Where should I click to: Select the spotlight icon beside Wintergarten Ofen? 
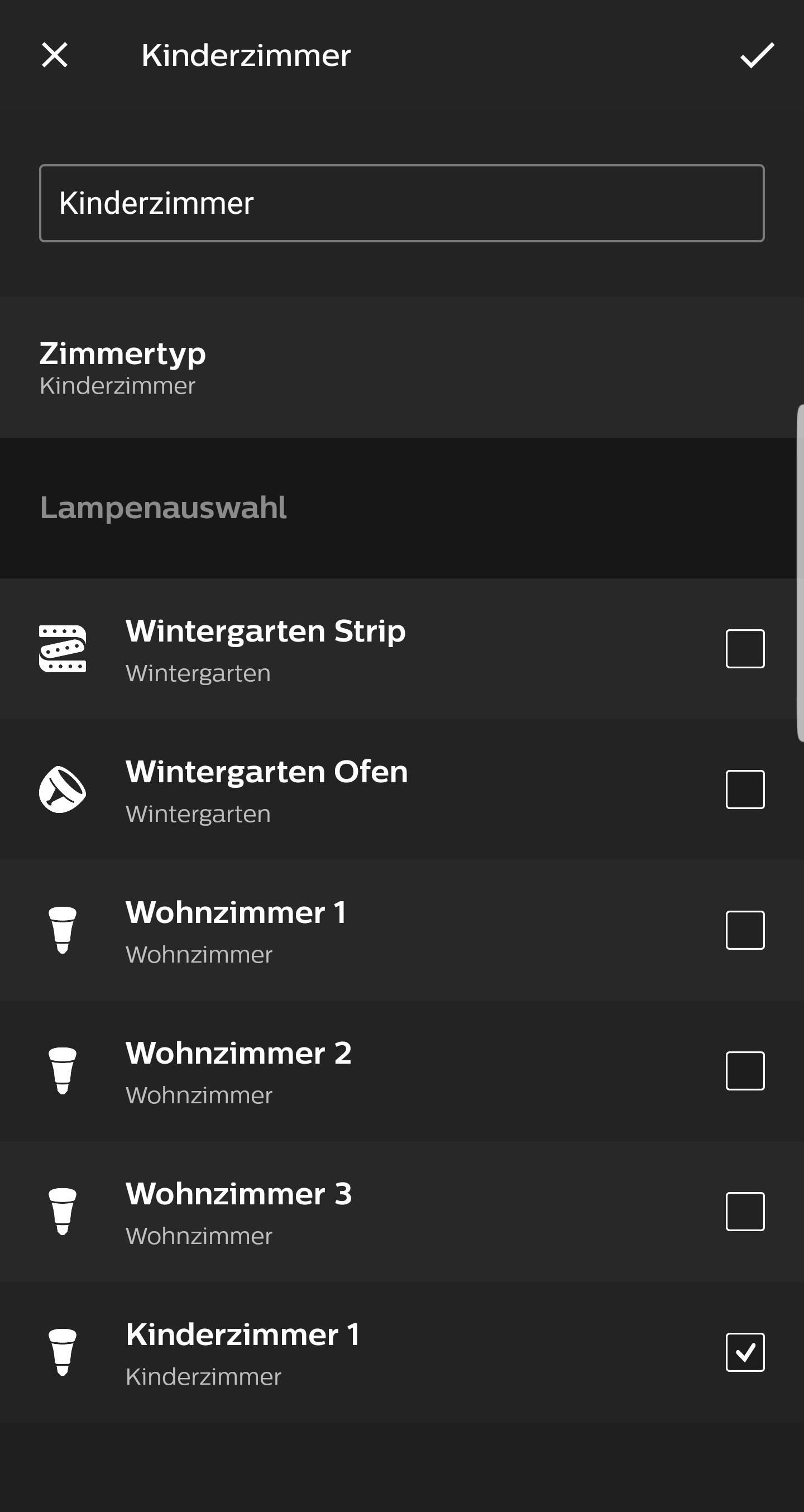pyautogui.click(x=63, y=790)
